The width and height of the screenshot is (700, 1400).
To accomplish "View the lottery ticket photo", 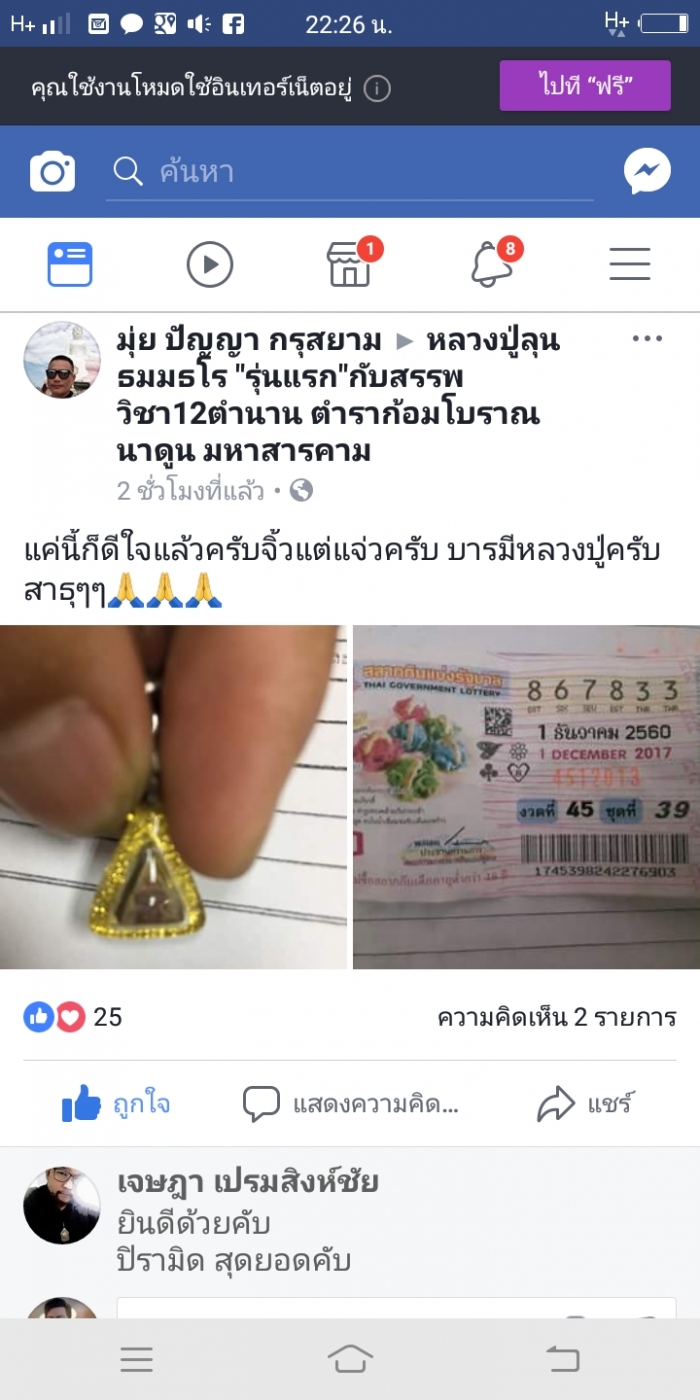I will 526,797.
